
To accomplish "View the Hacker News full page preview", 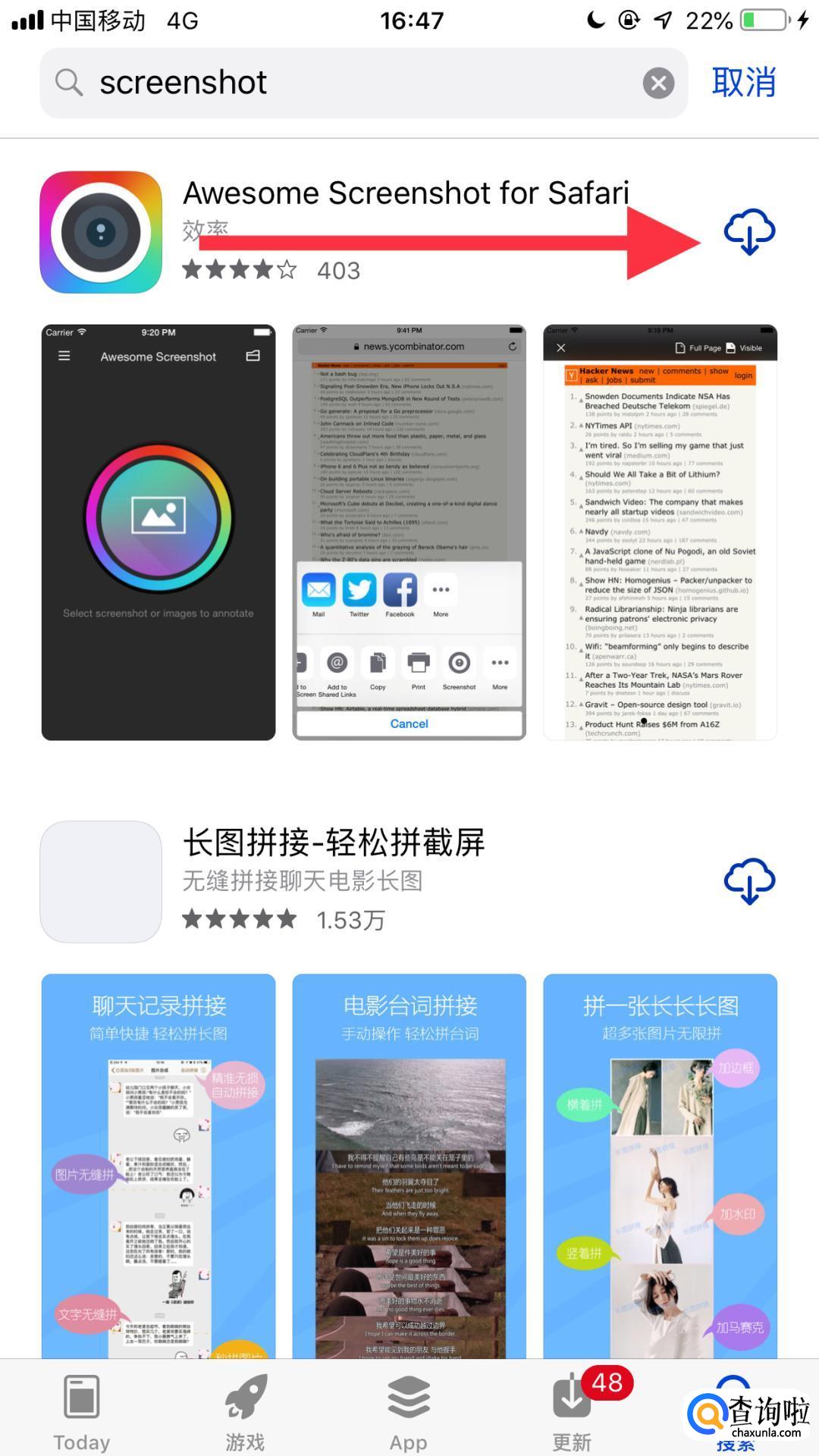I will click(660, 532).
